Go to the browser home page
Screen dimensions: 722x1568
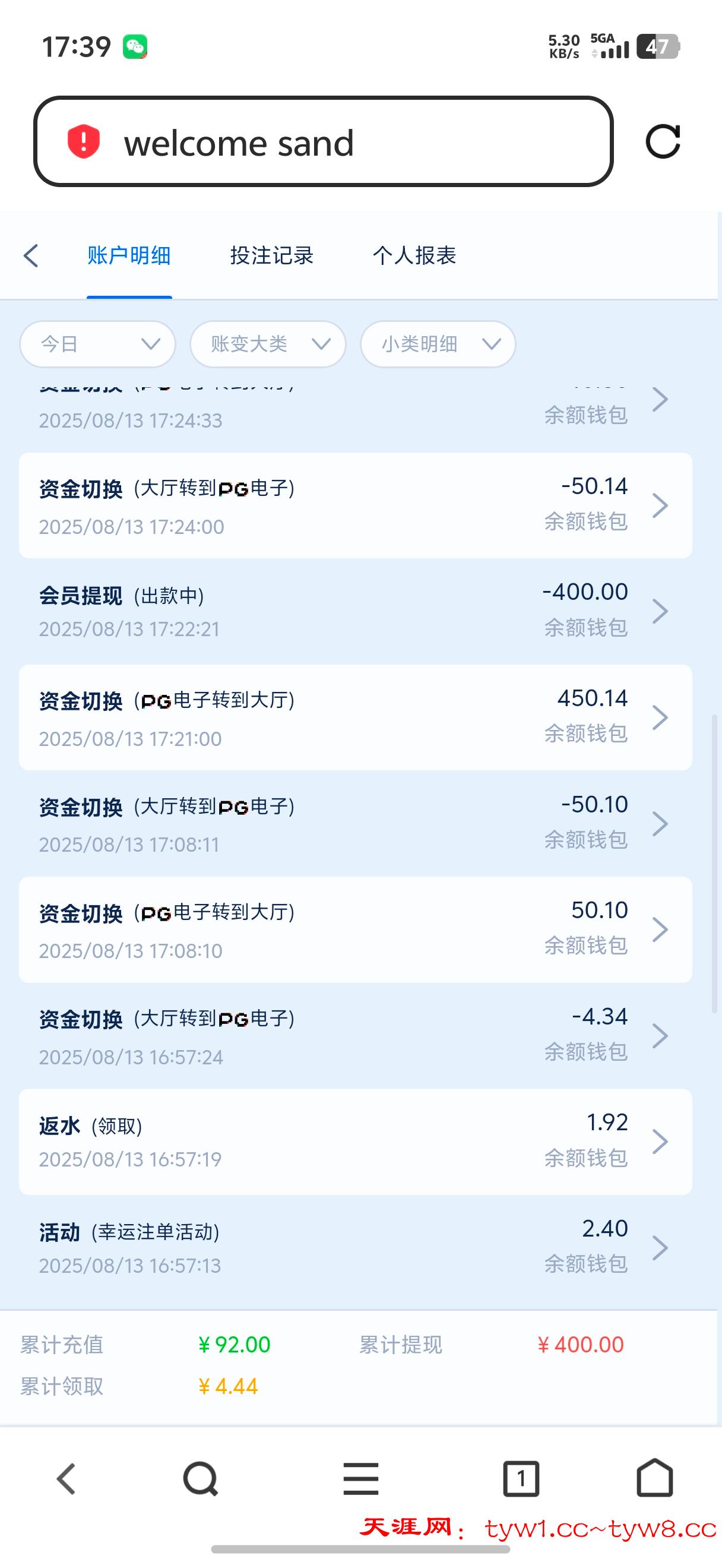pos(654,1478)
